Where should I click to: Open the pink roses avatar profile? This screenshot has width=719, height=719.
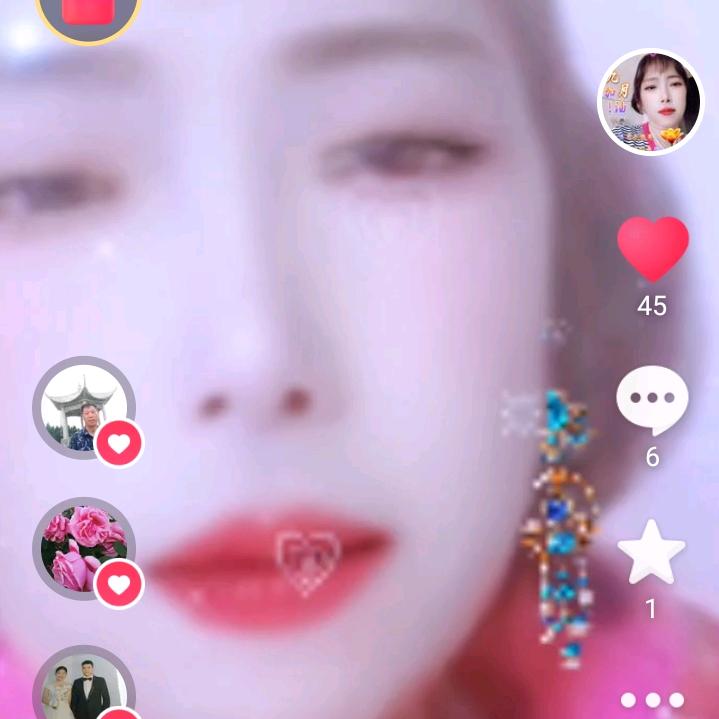[x=84, y=549]
